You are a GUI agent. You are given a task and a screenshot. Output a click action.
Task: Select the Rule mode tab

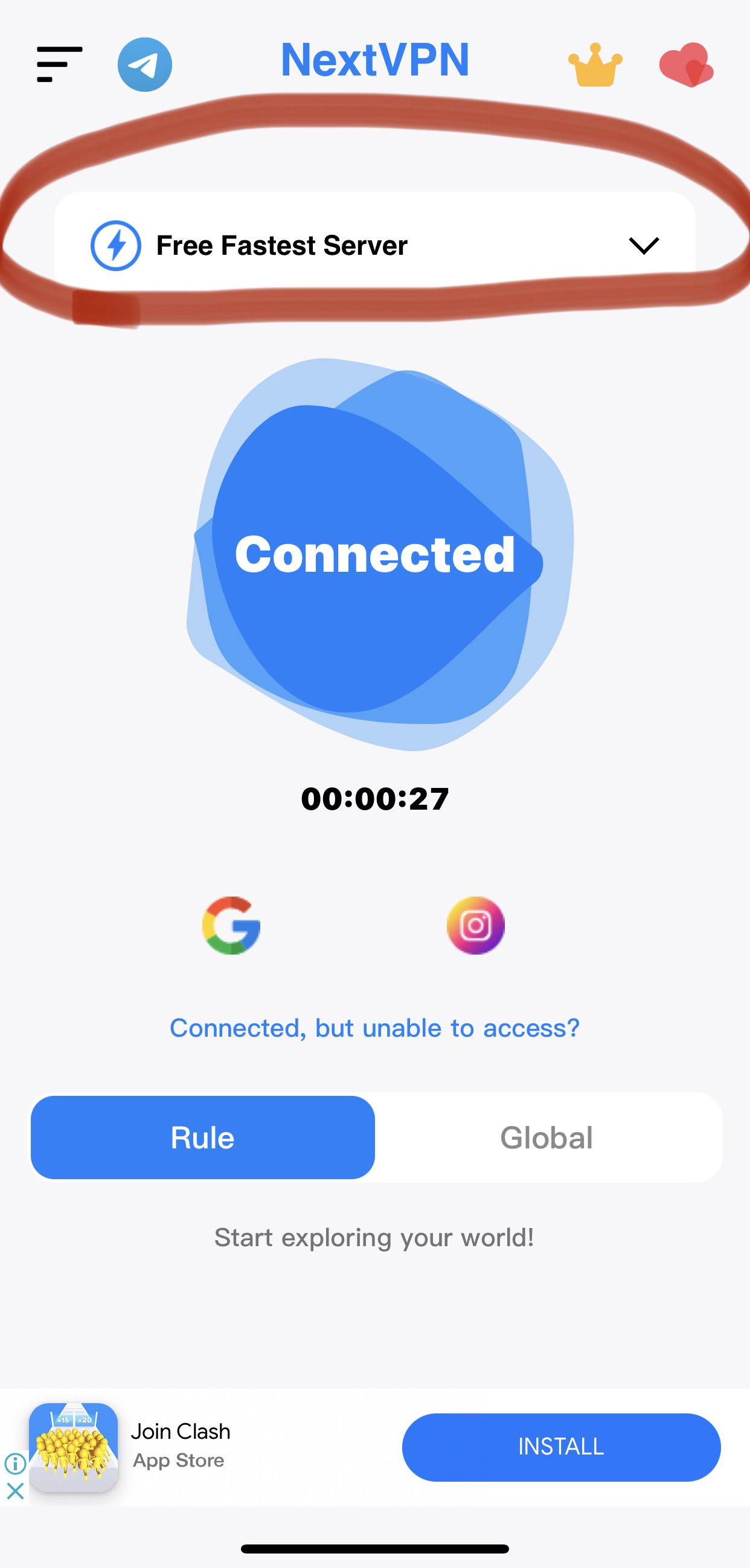(x=203, y=1137)
